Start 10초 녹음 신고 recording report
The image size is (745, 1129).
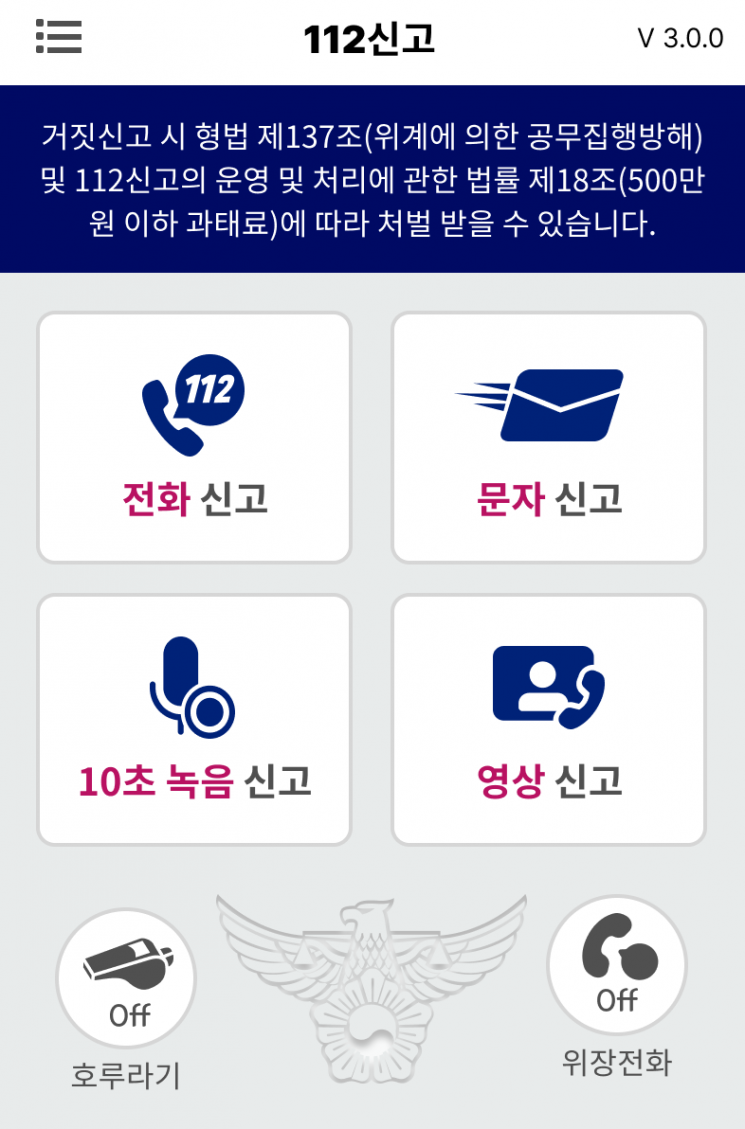(x=194, y=719)
